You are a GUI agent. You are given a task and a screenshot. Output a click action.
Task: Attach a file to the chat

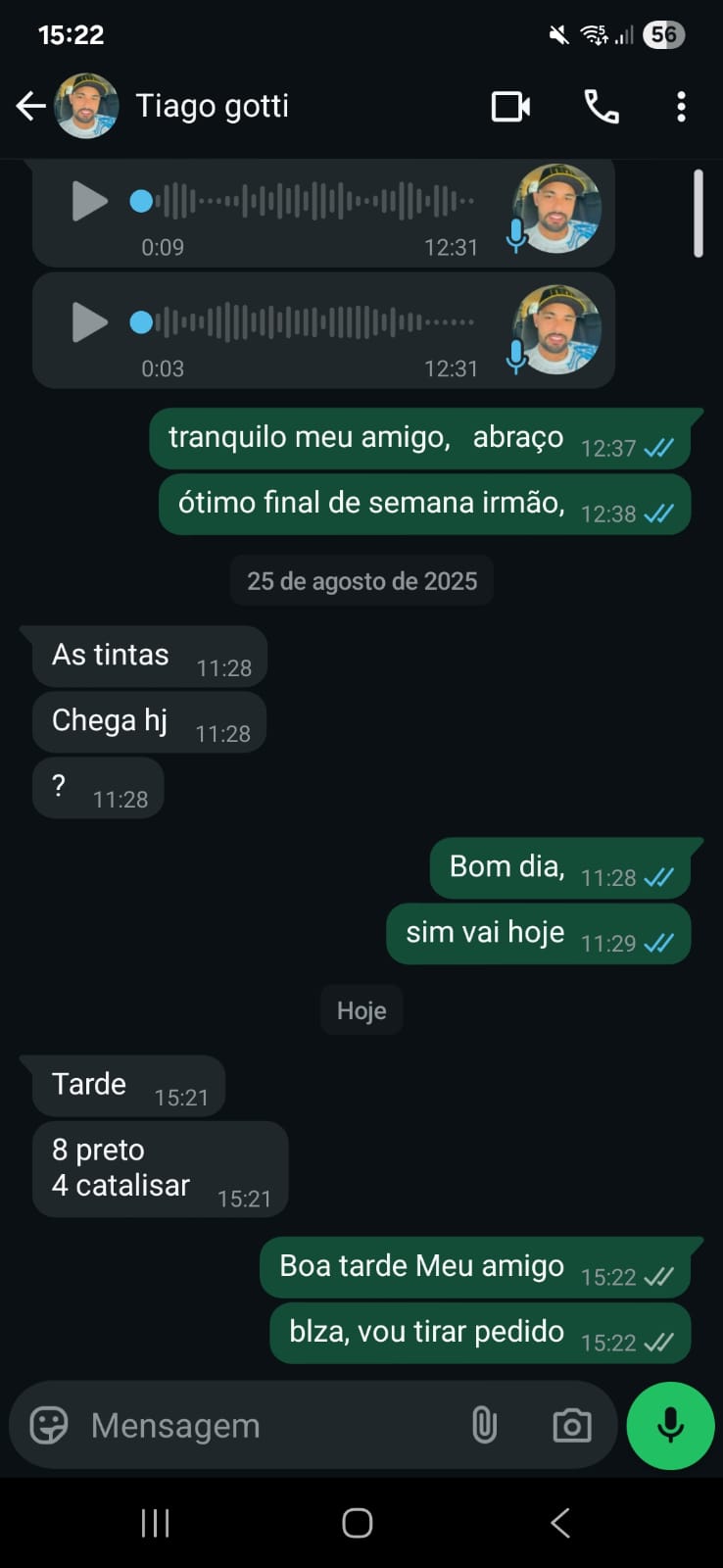(x=484, y=1425)
